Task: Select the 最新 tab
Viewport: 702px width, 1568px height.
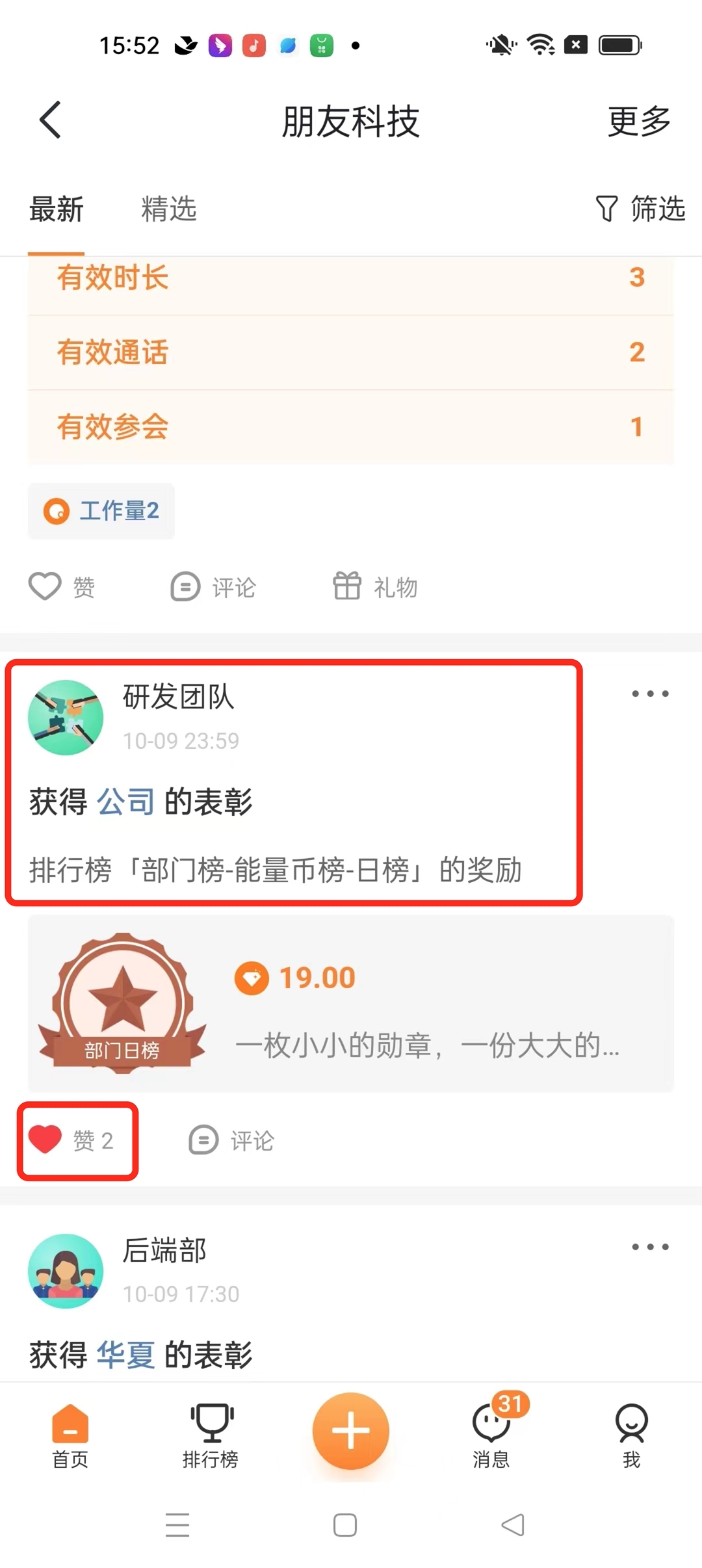Action: coord(57,209)
